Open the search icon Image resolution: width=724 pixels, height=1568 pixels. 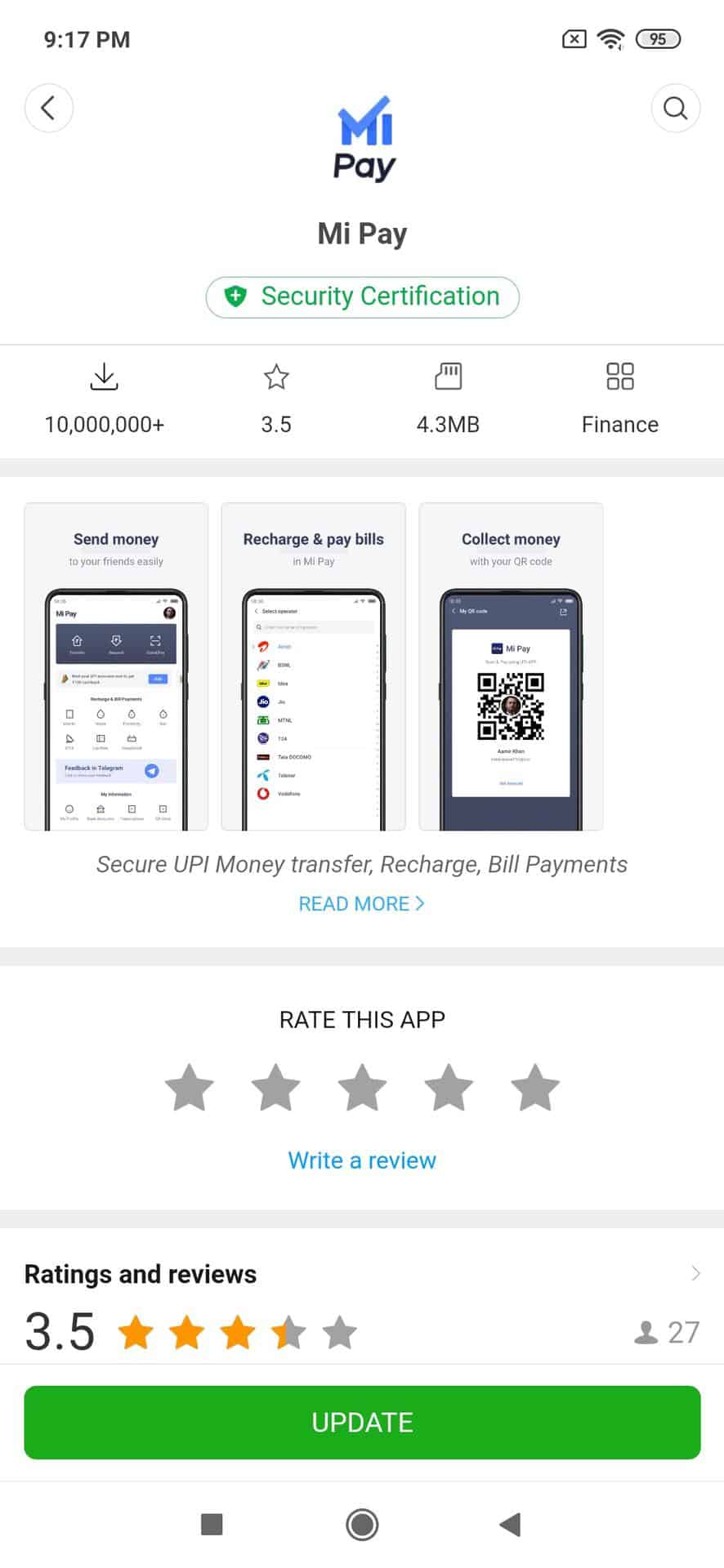675,108
